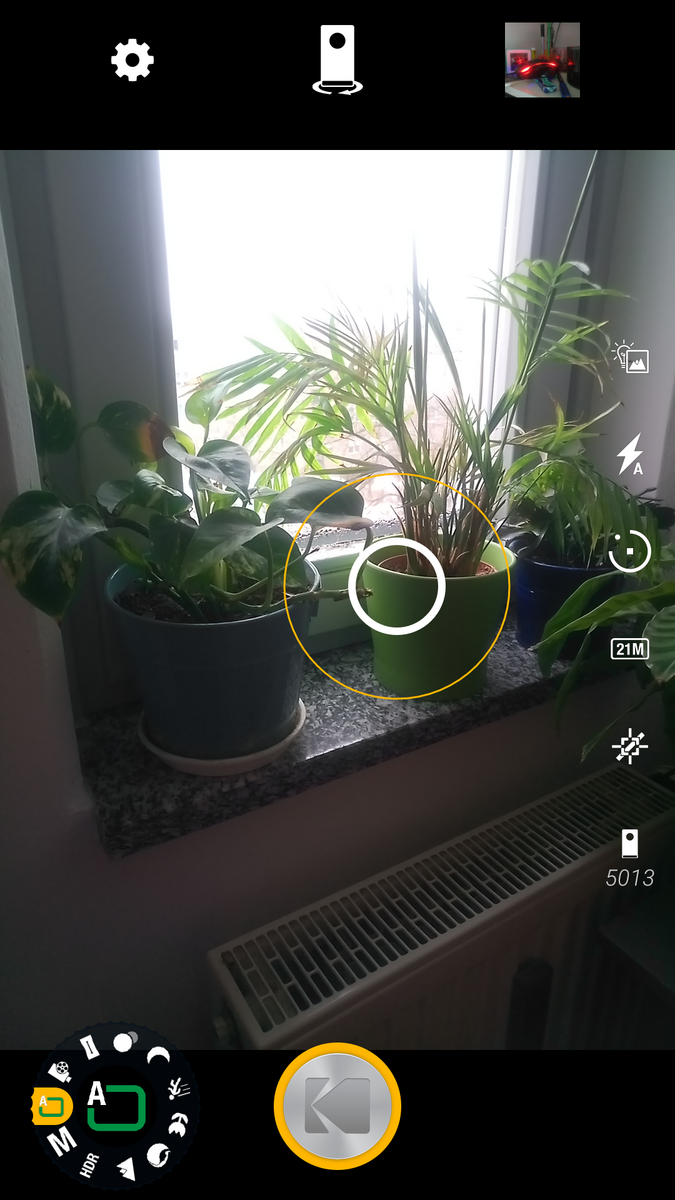Tap the focus frame option icon
Viewport: 675px width, 1200px height.
pyautogui.click(x=630, y=746)
